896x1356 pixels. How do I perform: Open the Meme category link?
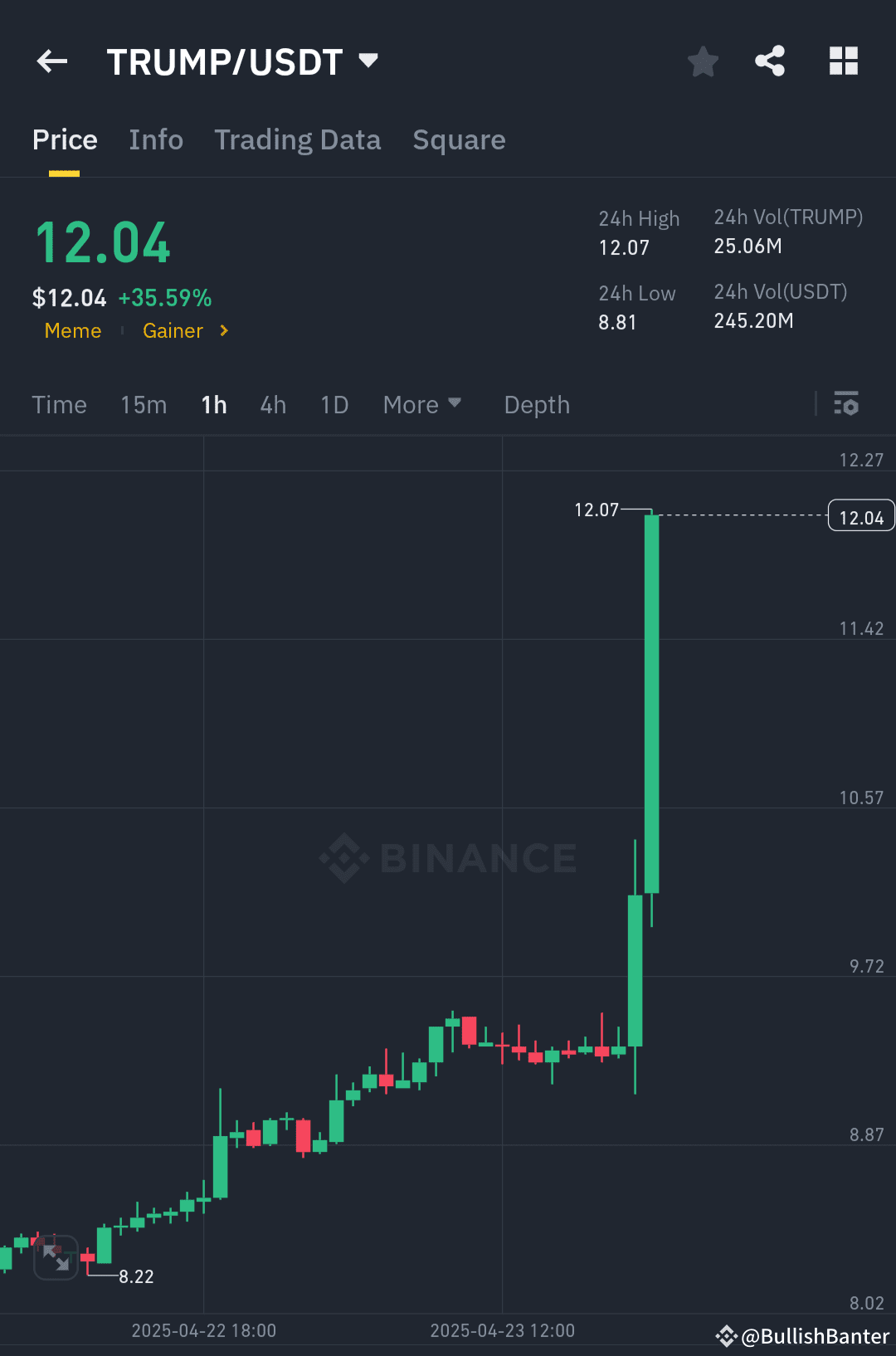(x=73, y=330)
